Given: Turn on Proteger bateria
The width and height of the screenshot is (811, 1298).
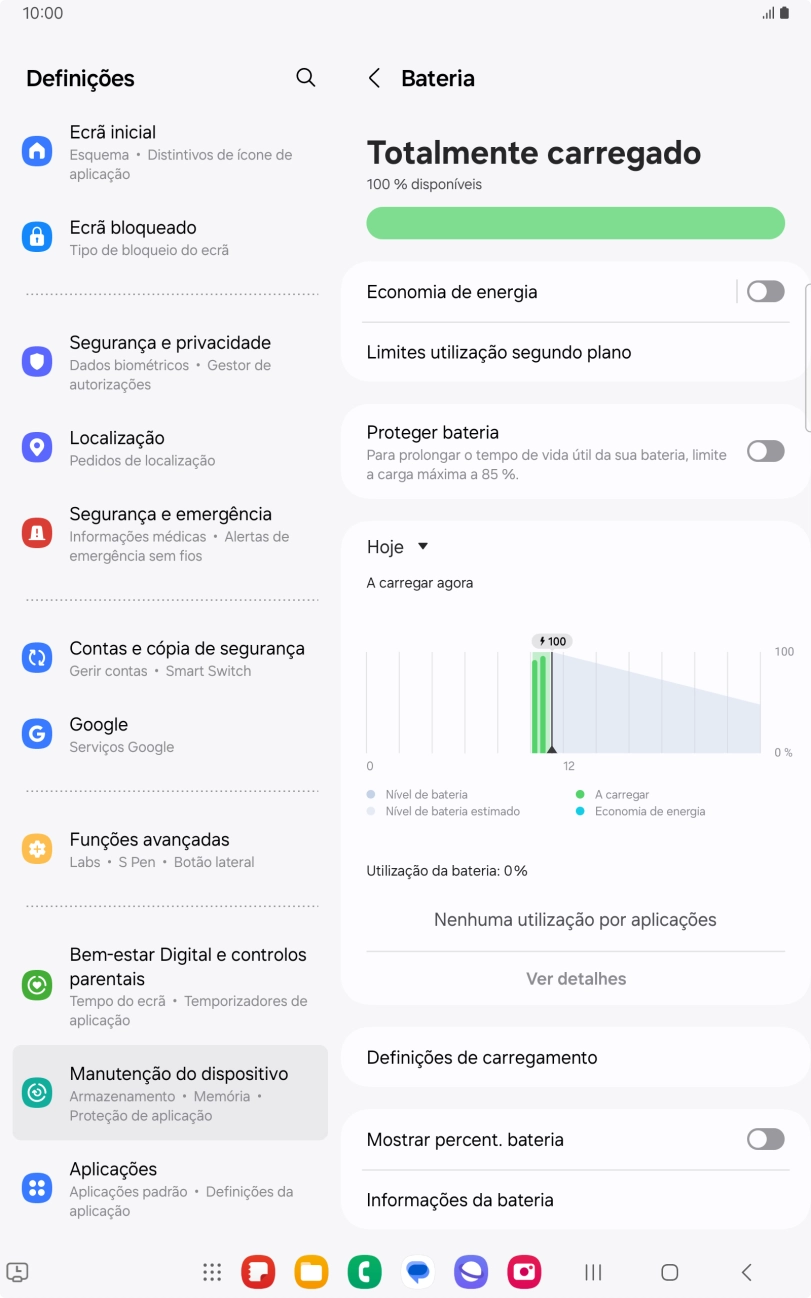Looking at the screenshot, I should click(x=765, y=451).
